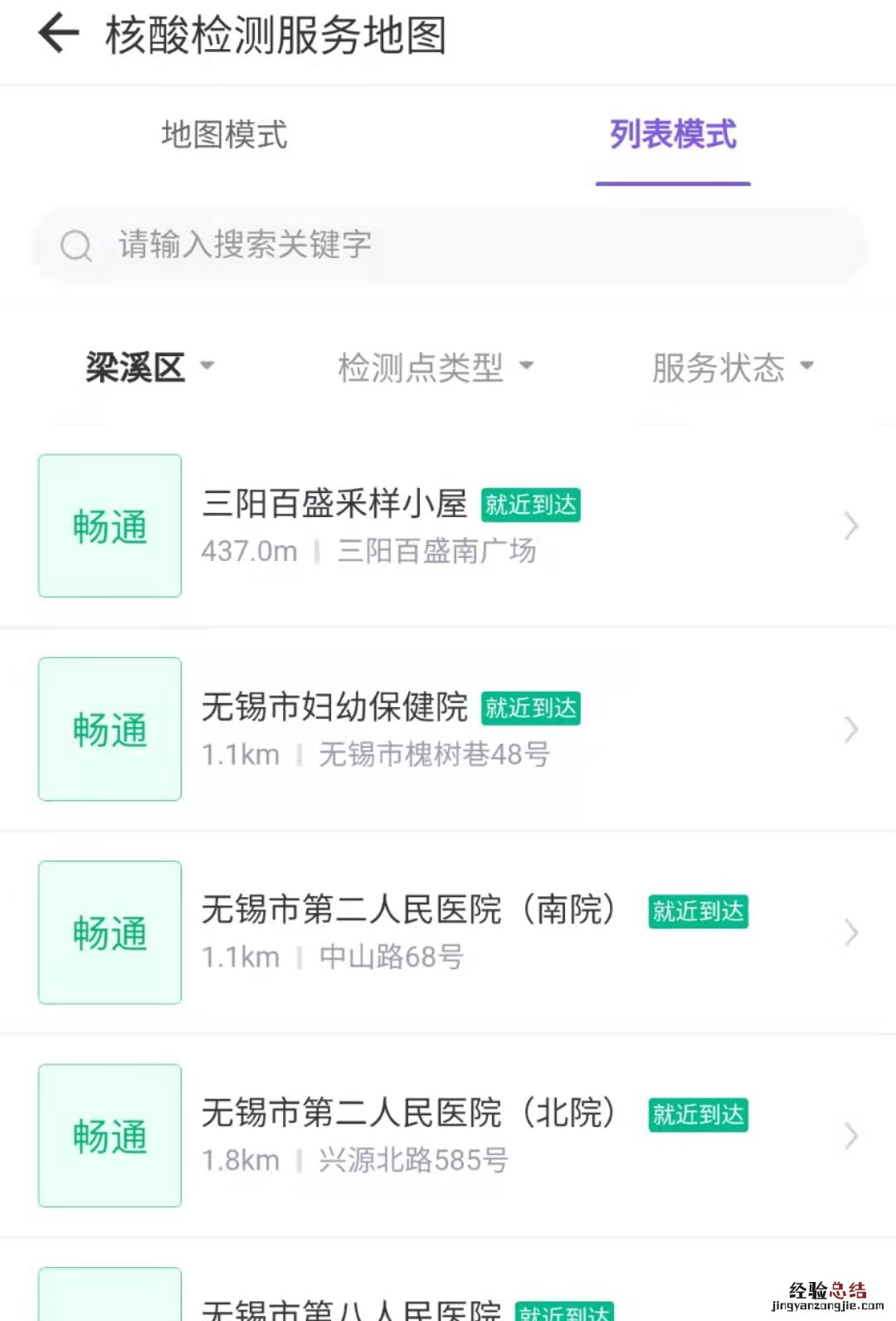Go back using the arrow icon
This screenshot has height=1321, width=896.
click(59, 35)
